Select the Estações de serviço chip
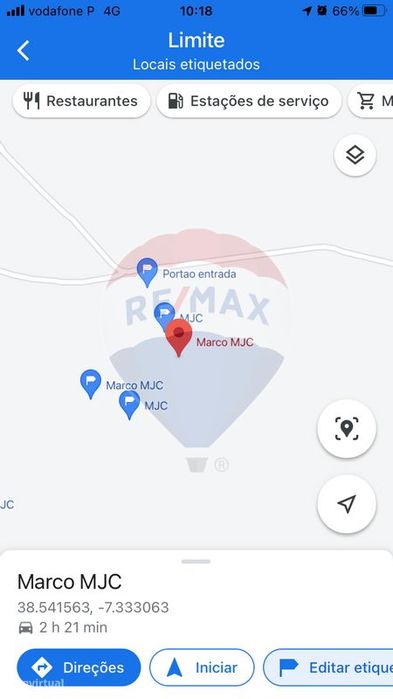The height and width of the screenshot is (699, 393). pyautogui.click(x=249, y=101)
